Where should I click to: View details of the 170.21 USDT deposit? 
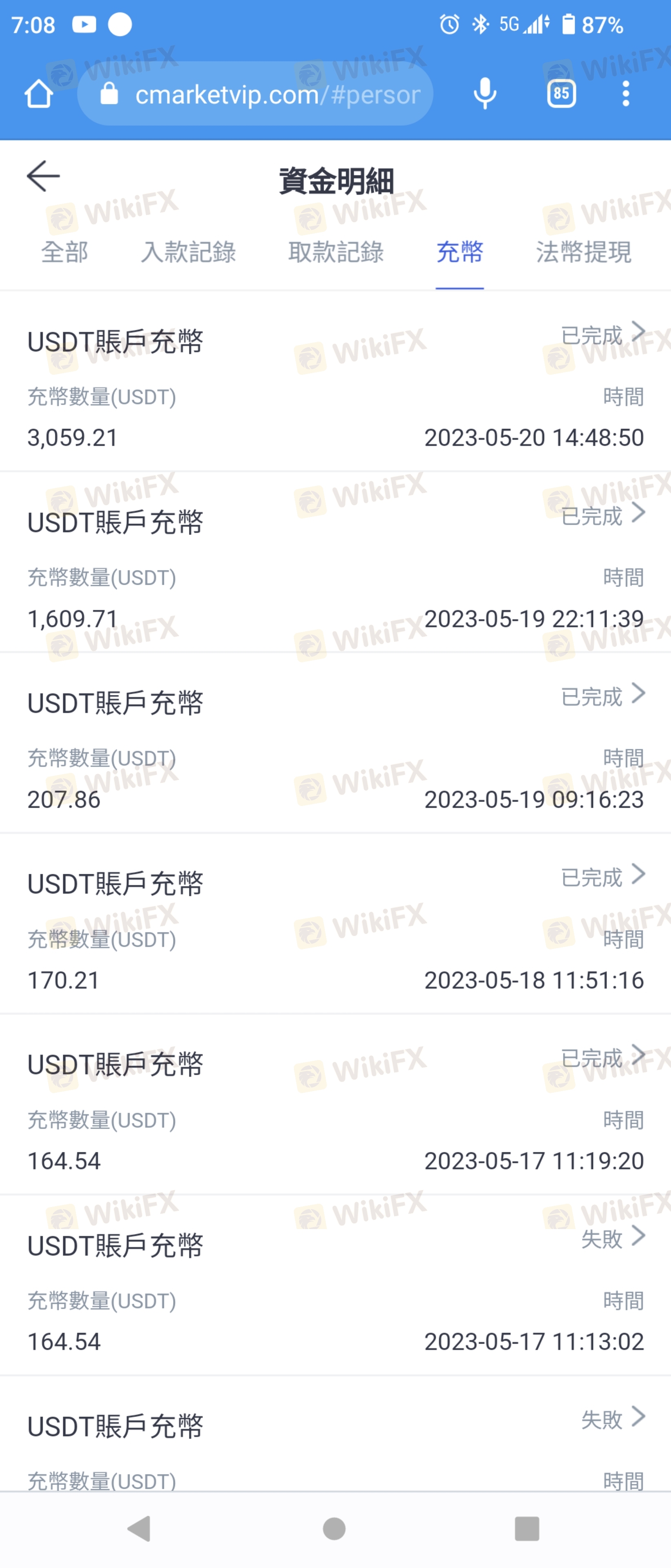tap(335, 924)
